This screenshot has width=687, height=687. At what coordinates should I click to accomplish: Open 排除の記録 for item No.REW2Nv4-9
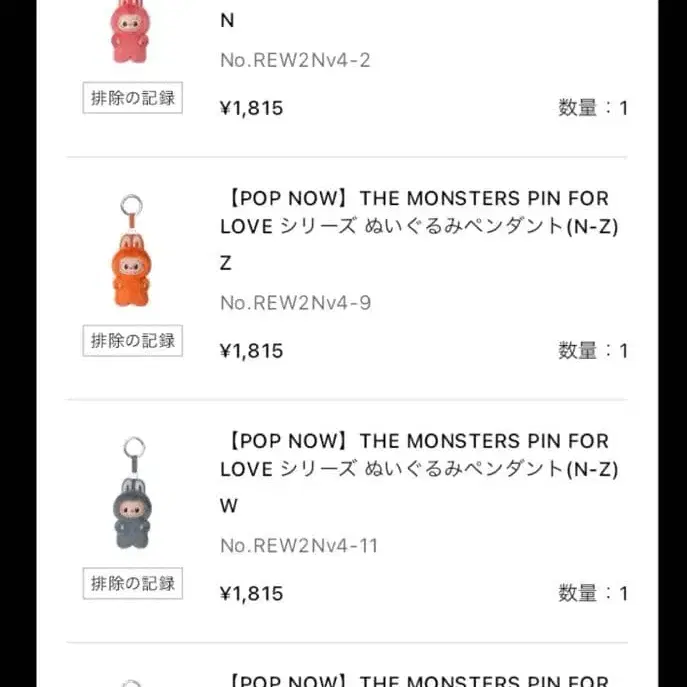tap(132, 341)
